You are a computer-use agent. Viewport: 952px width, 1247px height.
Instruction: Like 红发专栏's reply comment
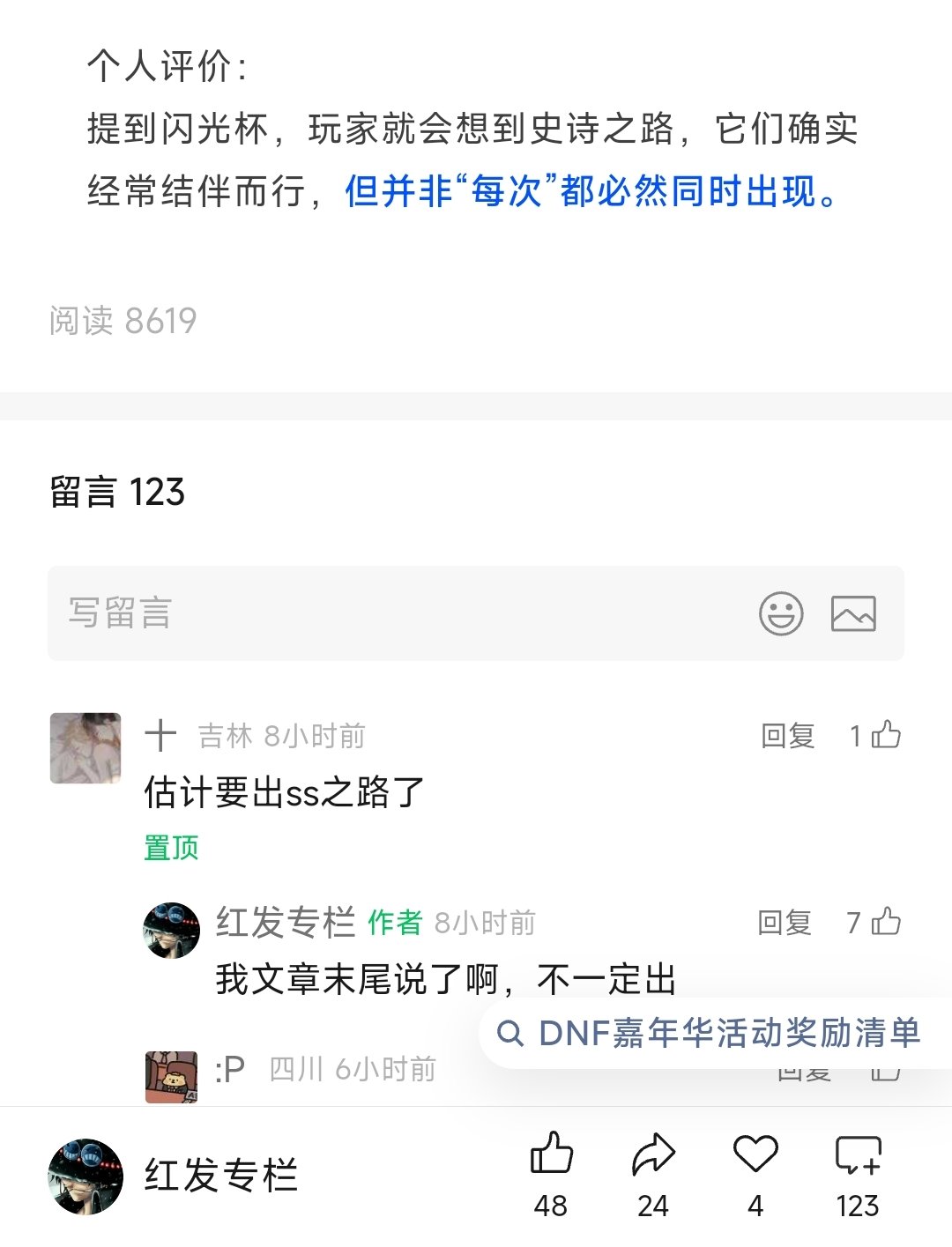tap(885, 922)
